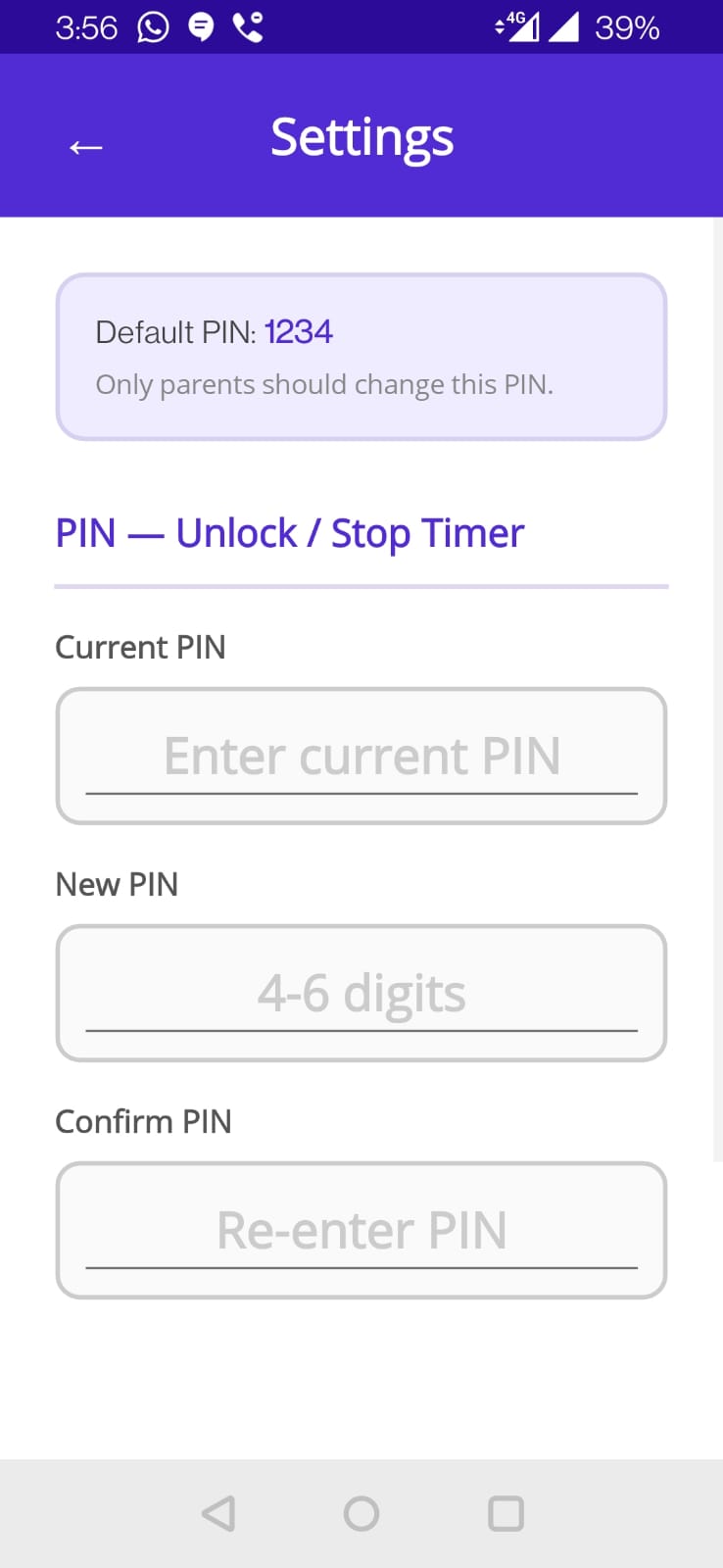This screenshot has height=1568, width=723.
Task: Tap the PIN — Unlock / Stop Timer heading
Action: click(x=289, y=532)
